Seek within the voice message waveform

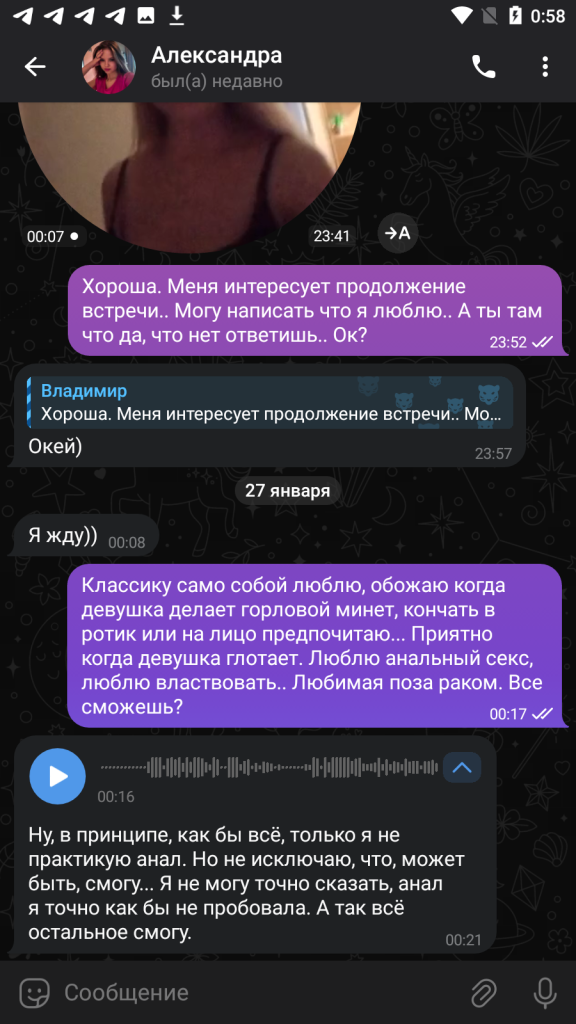click(269, 767)
